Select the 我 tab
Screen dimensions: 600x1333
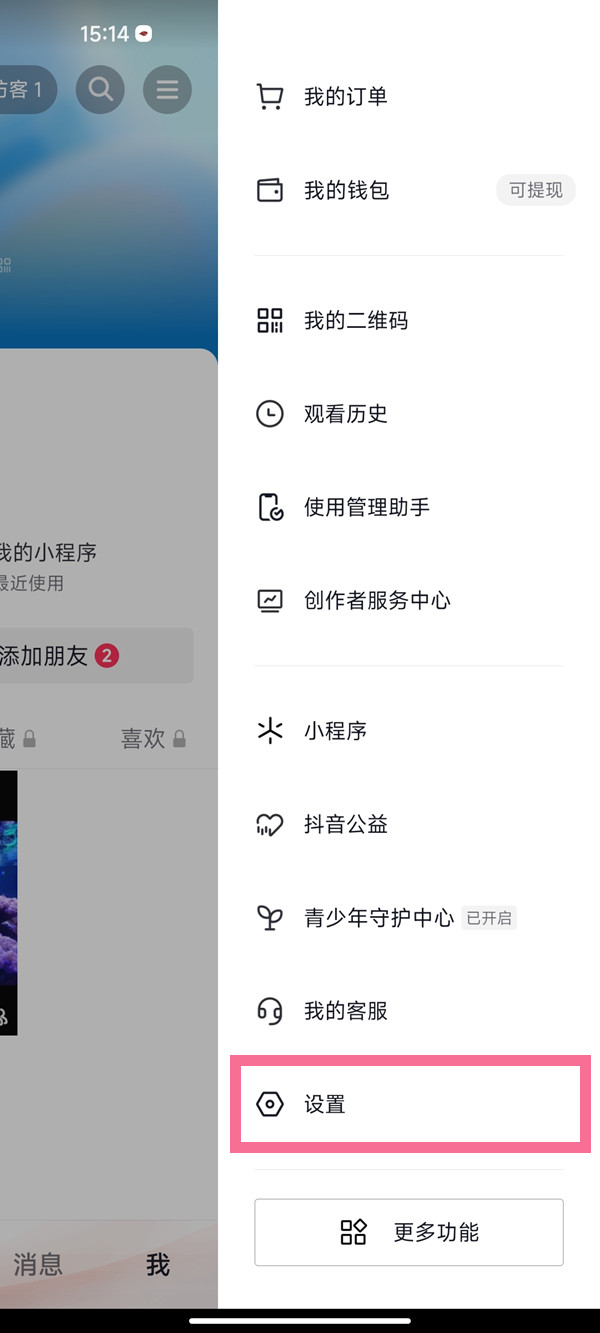(x=158, y=1265)
